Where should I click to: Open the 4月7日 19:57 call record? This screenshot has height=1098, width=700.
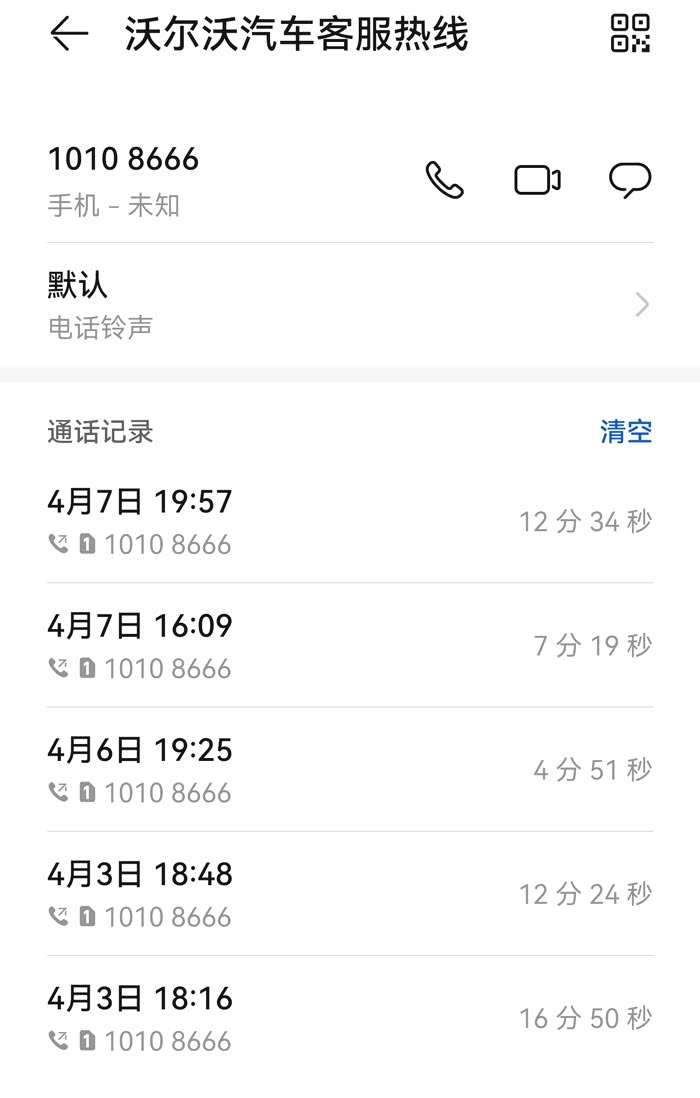click(x=350, y=521)
